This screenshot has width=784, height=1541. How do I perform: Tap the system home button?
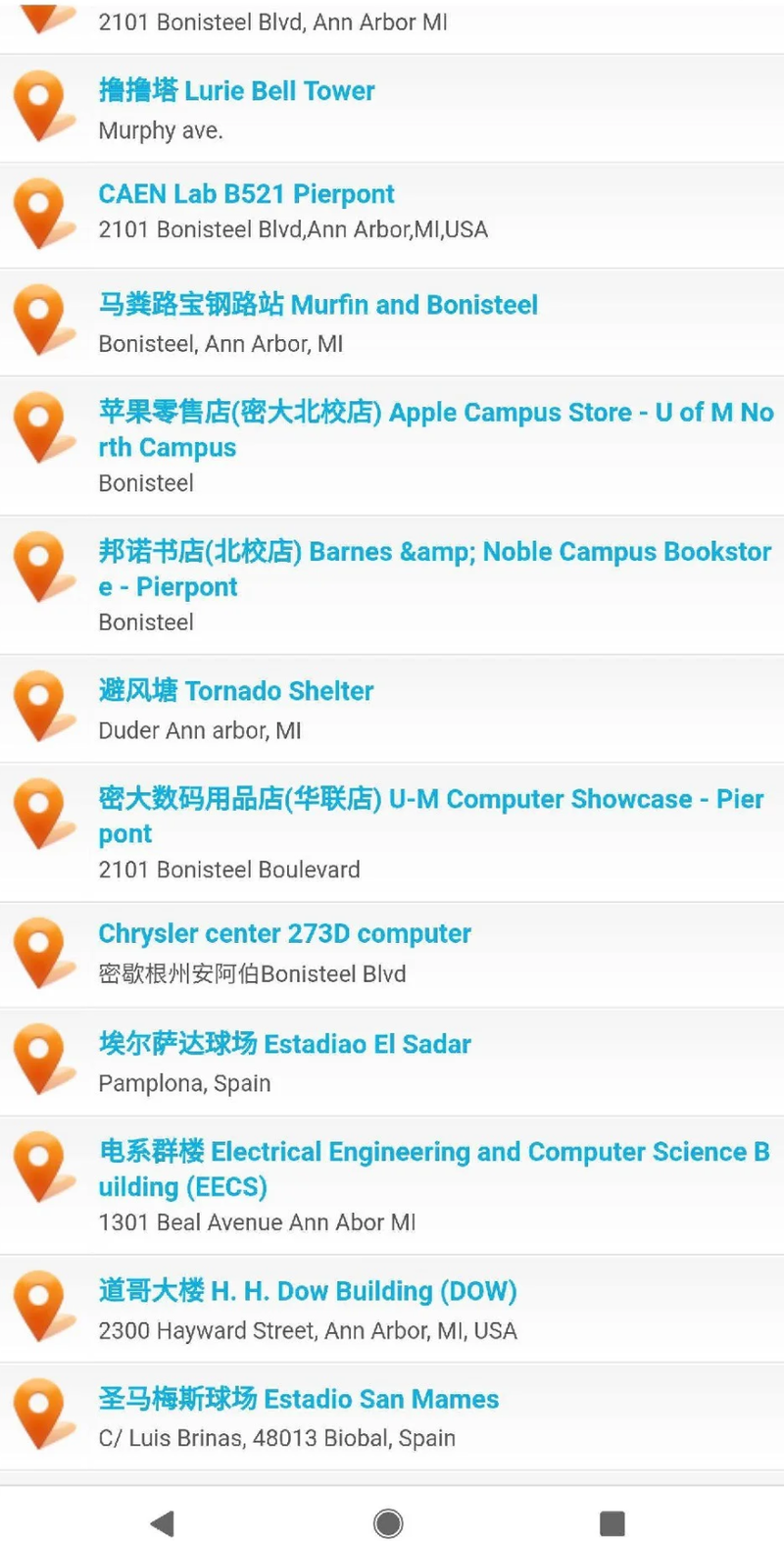pos(388,1522)
